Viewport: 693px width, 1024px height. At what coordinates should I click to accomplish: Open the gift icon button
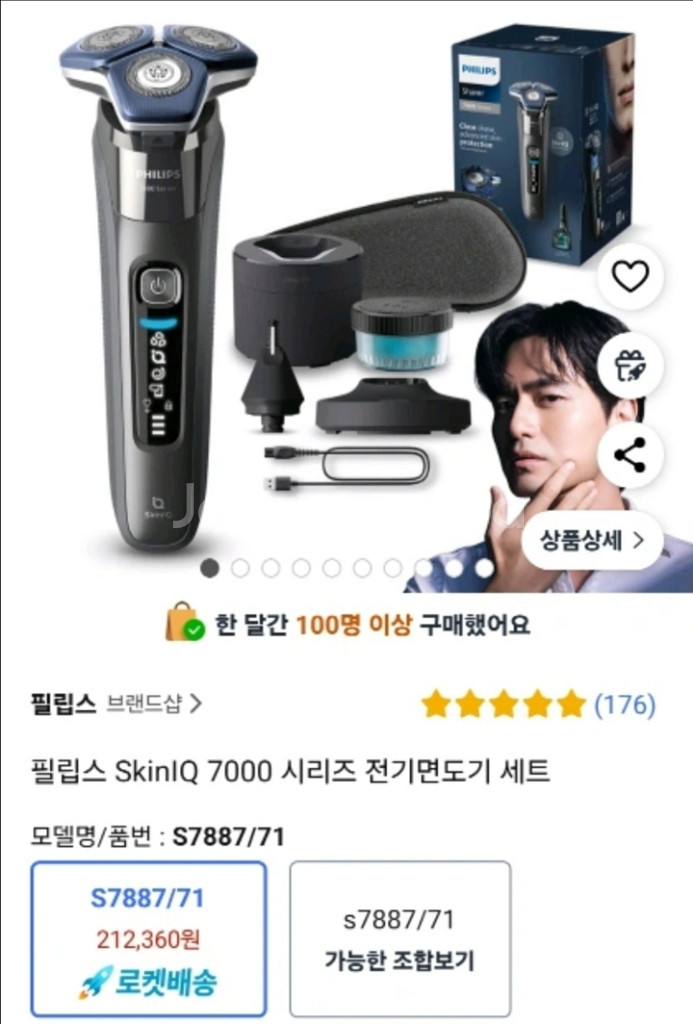[630, 366]
